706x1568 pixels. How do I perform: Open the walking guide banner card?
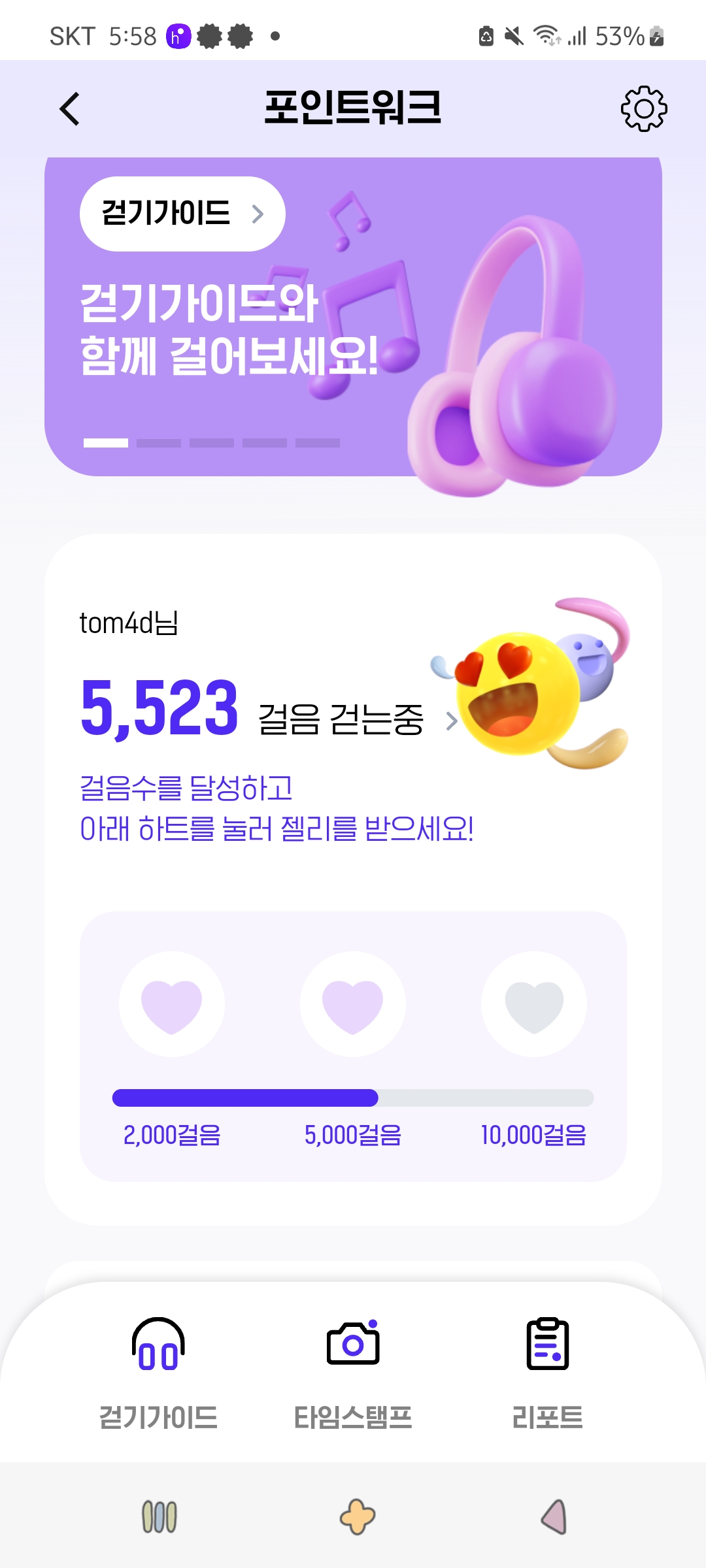tap(353, 317)
